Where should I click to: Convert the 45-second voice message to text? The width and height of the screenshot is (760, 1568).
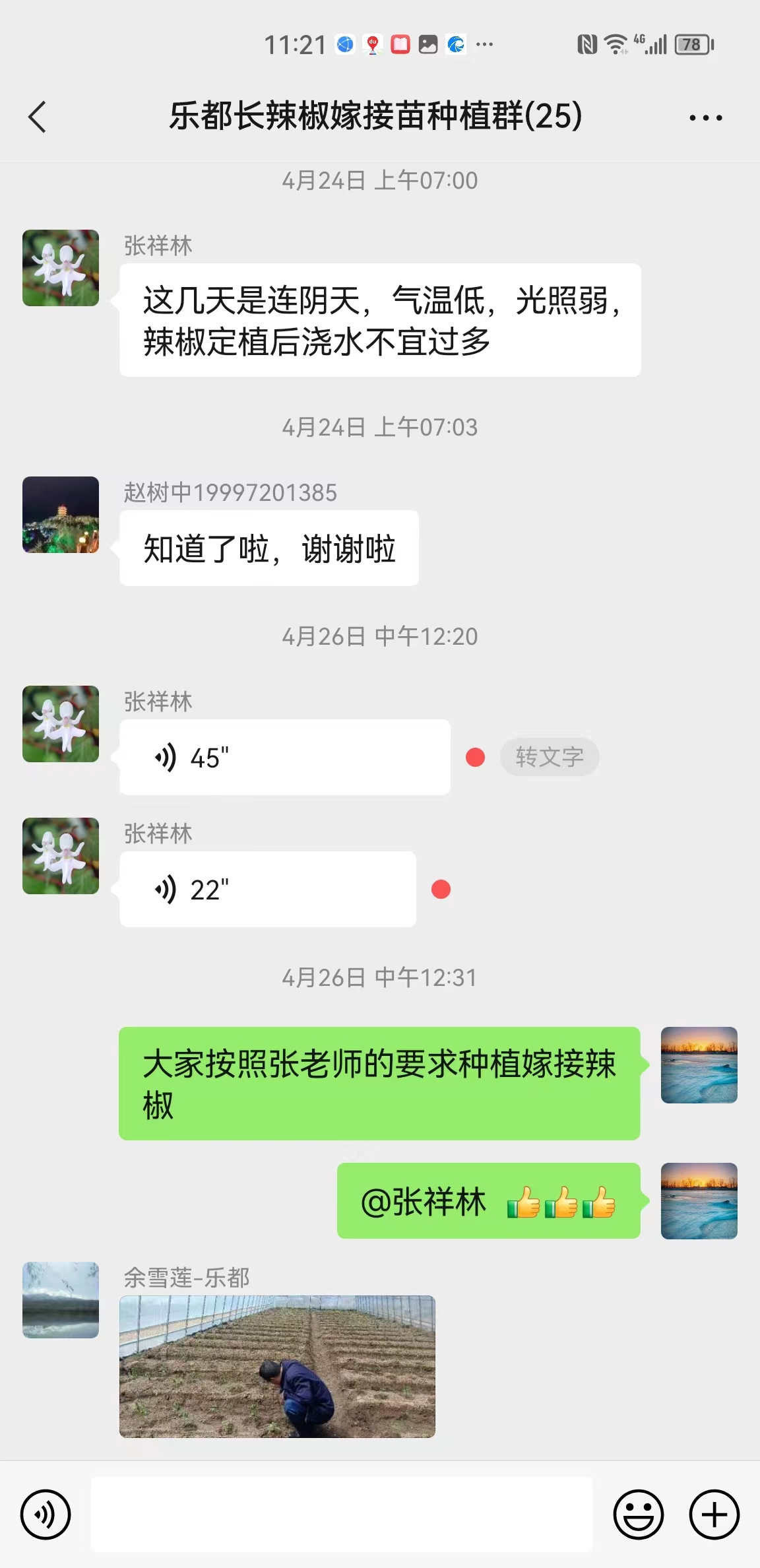(549, 757)
